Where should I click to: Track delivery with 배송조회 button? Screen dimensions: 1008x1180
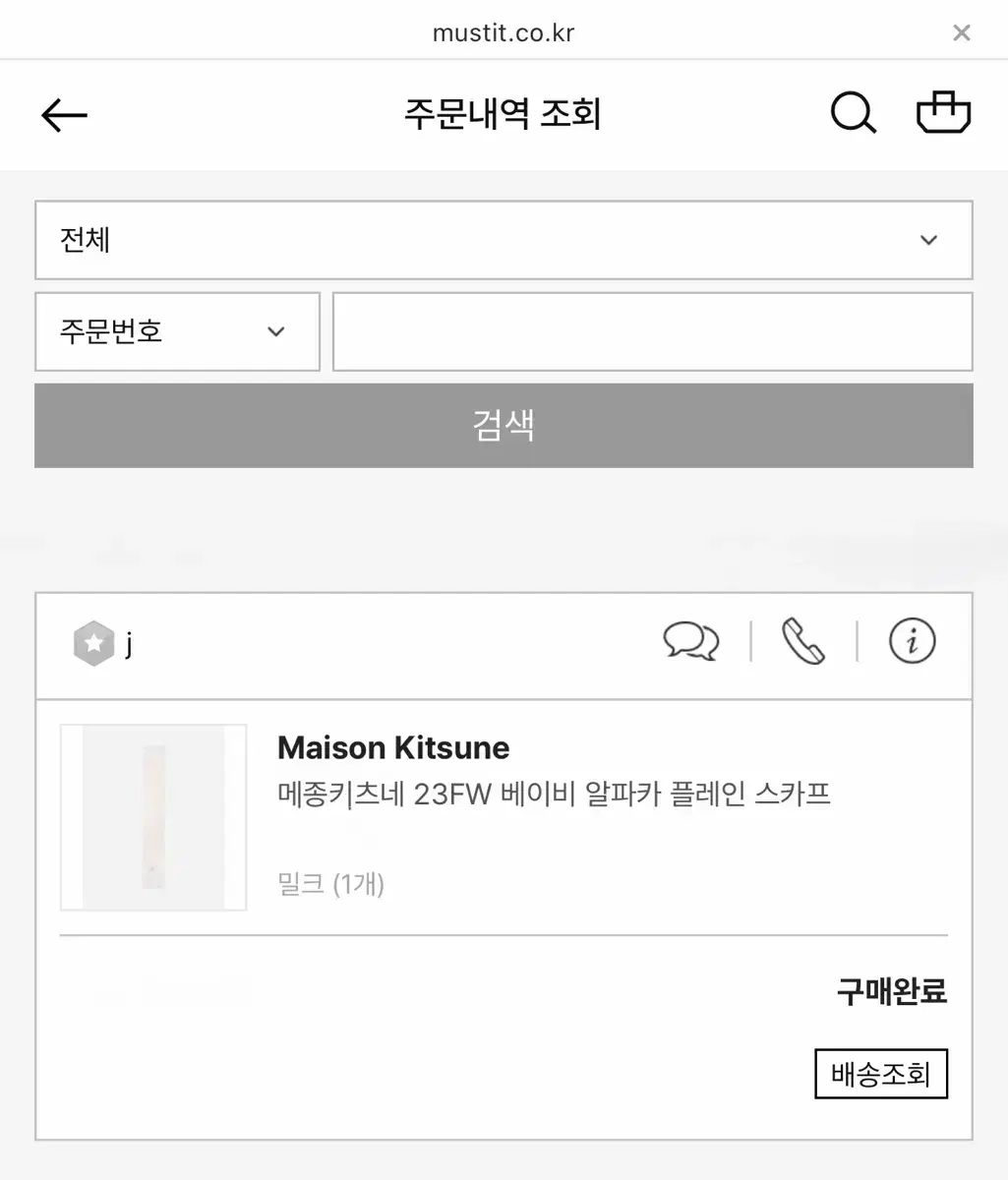[880, 1073]
